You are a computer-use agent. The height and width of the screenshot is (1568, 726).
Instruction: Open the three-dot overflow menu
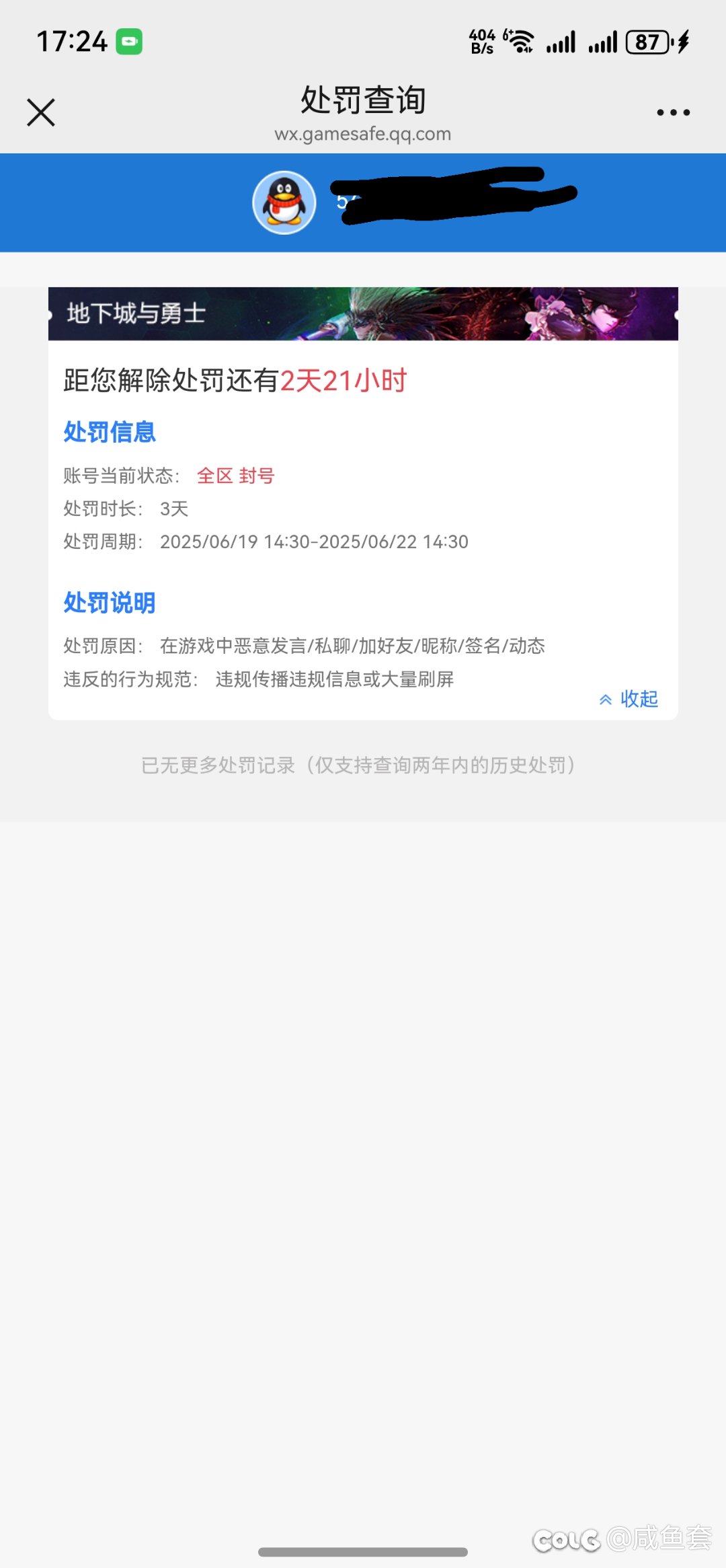click(x=673, y=112)
